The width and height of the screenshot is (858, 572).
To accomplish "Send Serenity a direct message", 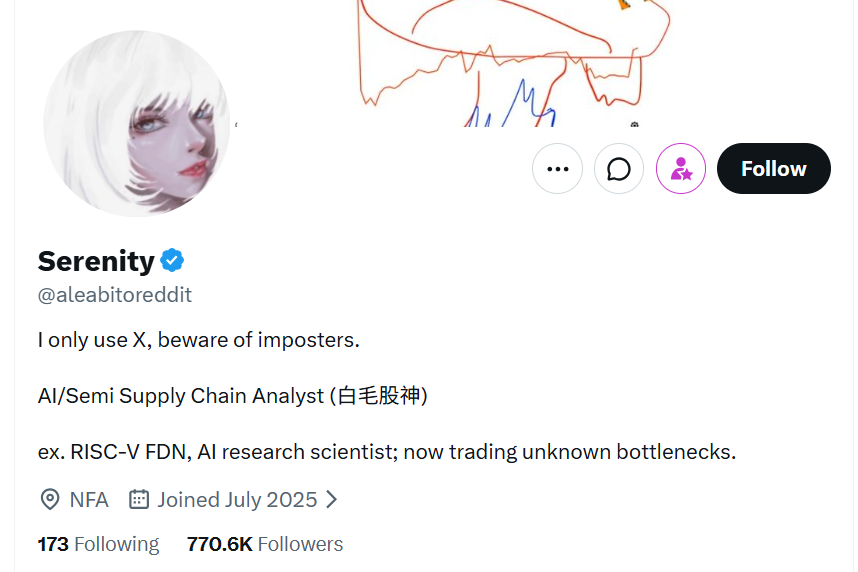I will click(619, 169).
